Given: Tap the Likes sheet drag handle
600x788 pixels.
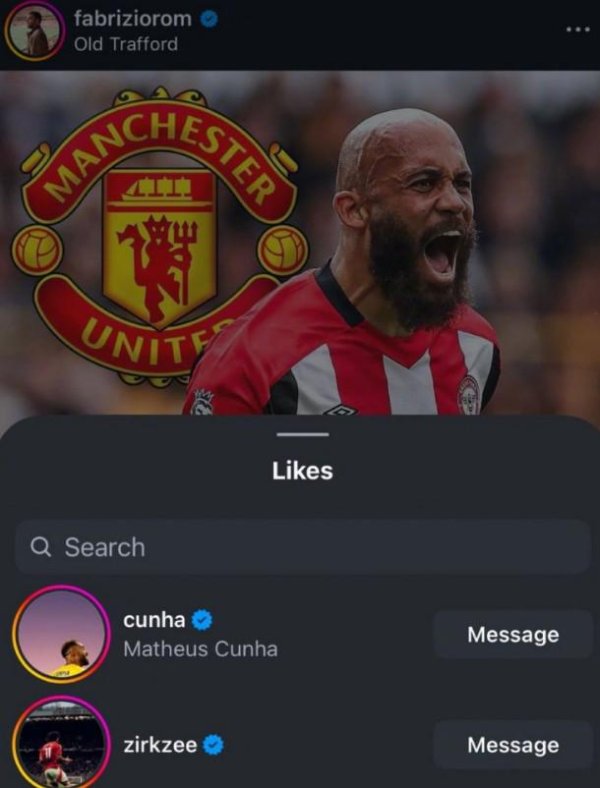Looking at the screenshot, I should pos(302,434).
